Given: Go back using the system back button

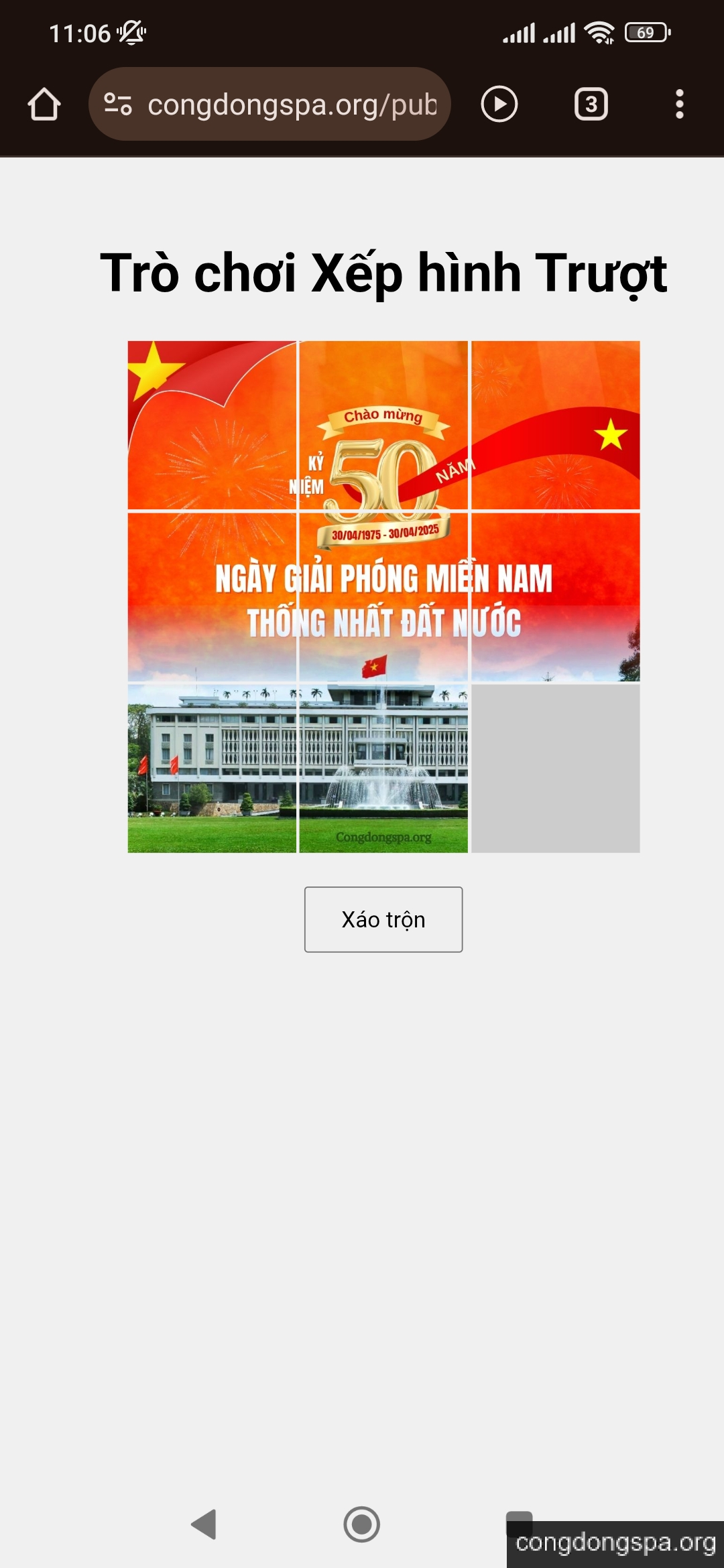Looking at the screenshot, I should coord(204,1524).
